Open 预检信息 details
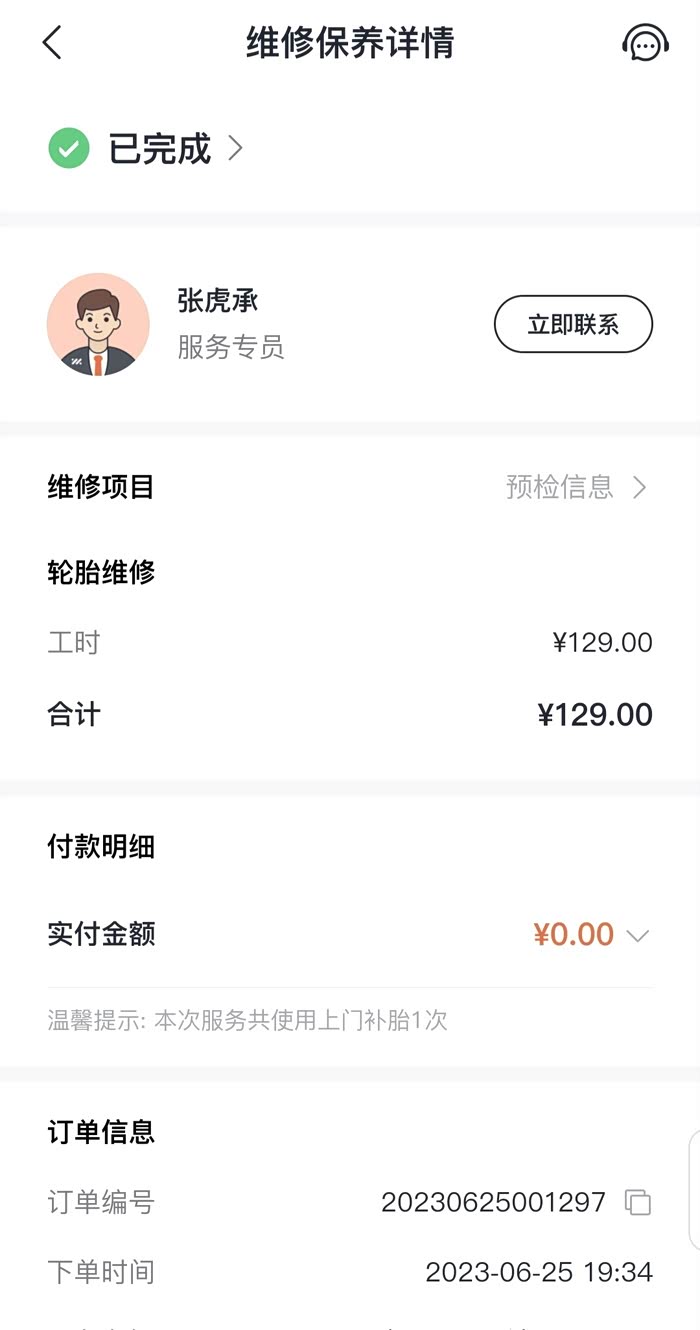Screen dimensions: 700x1330 (x=577, y=487)
